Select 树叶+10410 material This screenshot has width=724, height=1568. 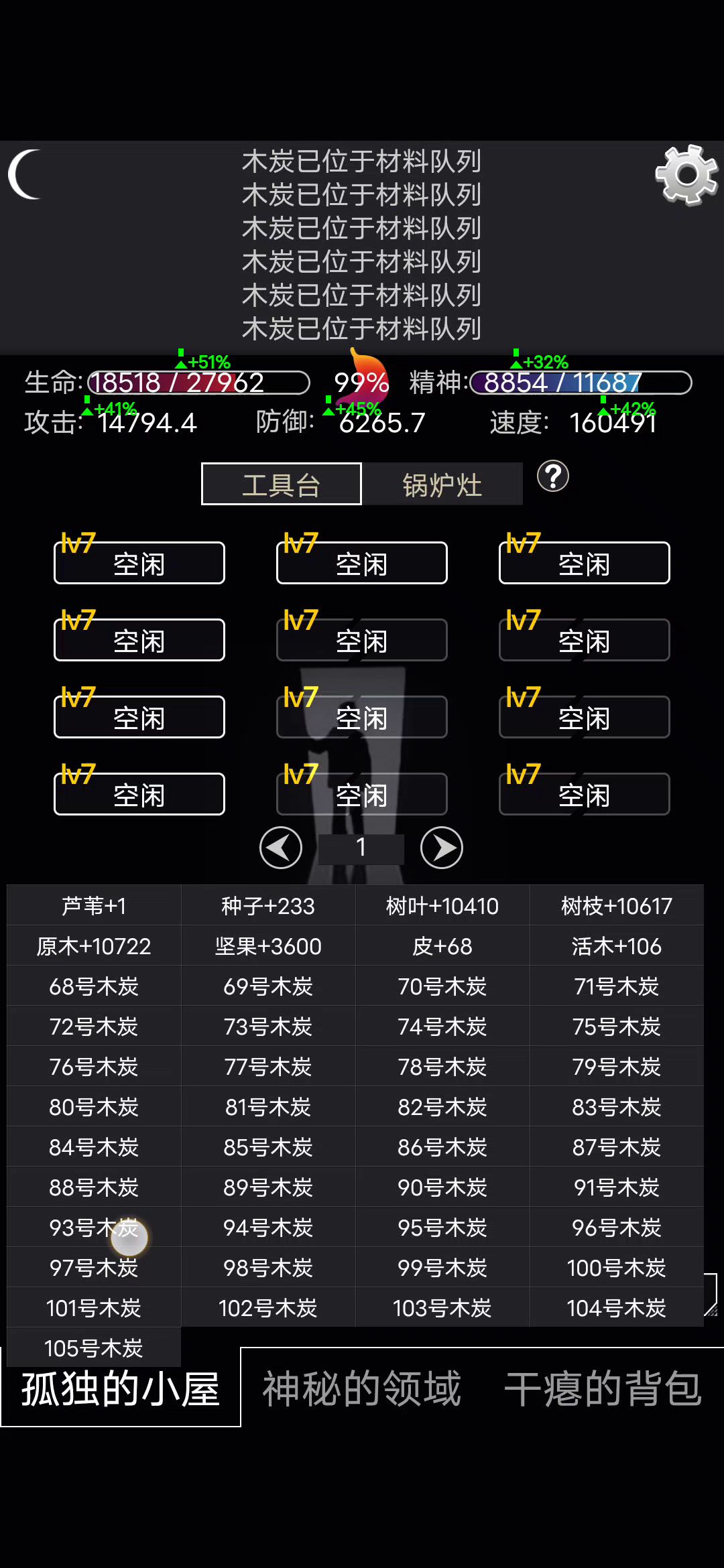pyautogui.click(x=442, y=906)
